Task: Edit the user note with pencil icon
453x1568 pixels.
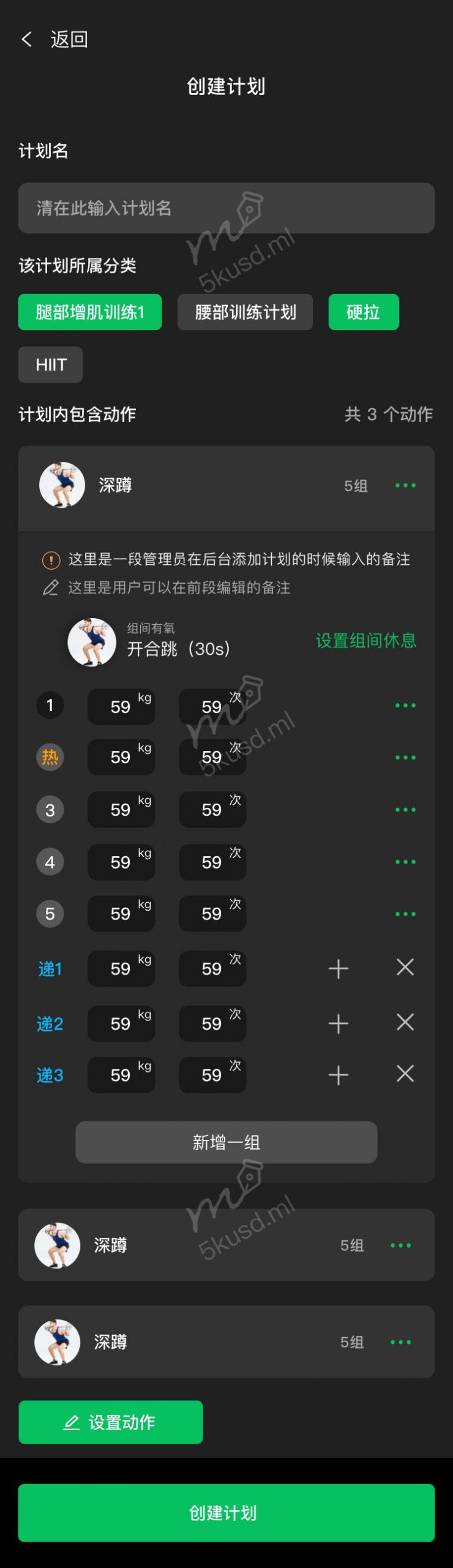Action: (x=51, y=587)
